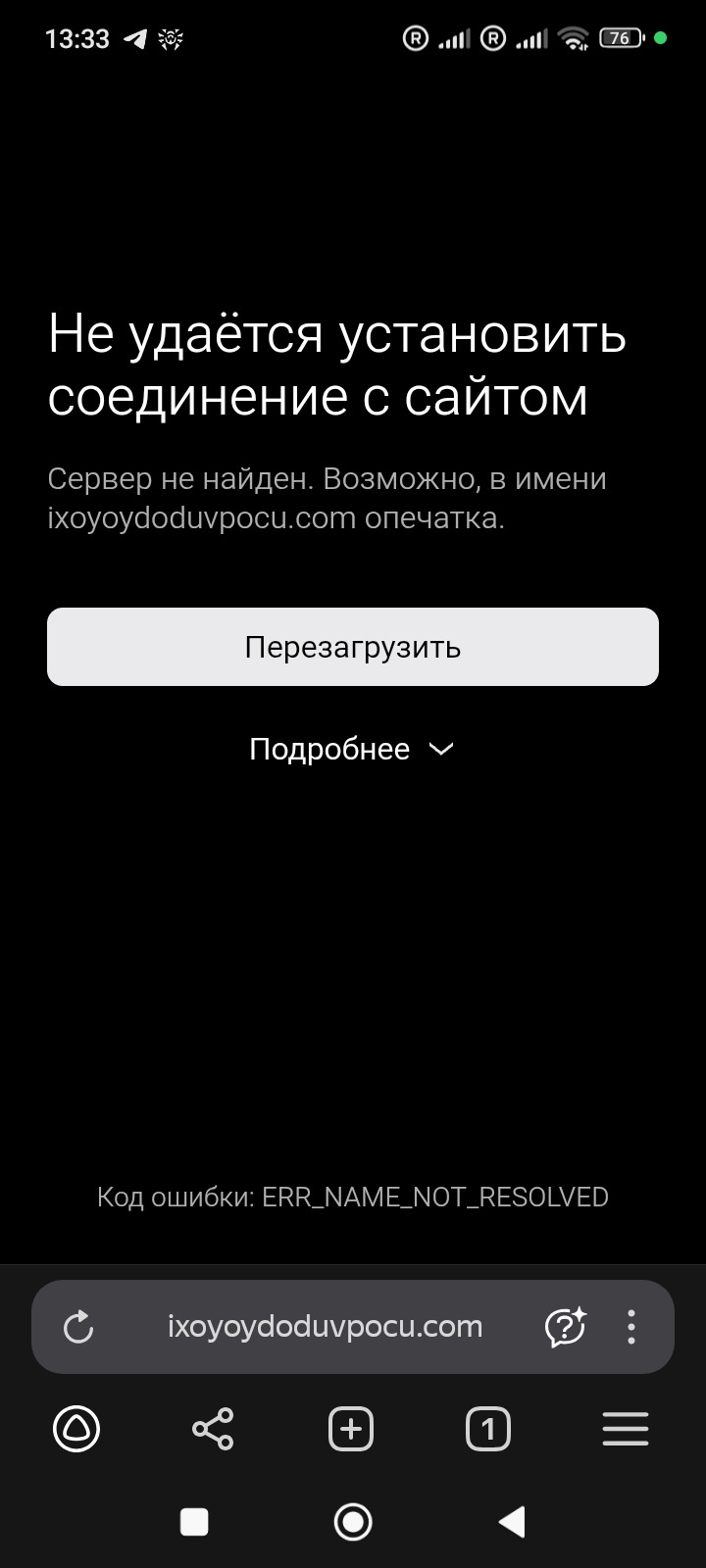The height and width of the screenshot is (1568, 706).
Task: Go back with the system back button
Action: 512,1522
